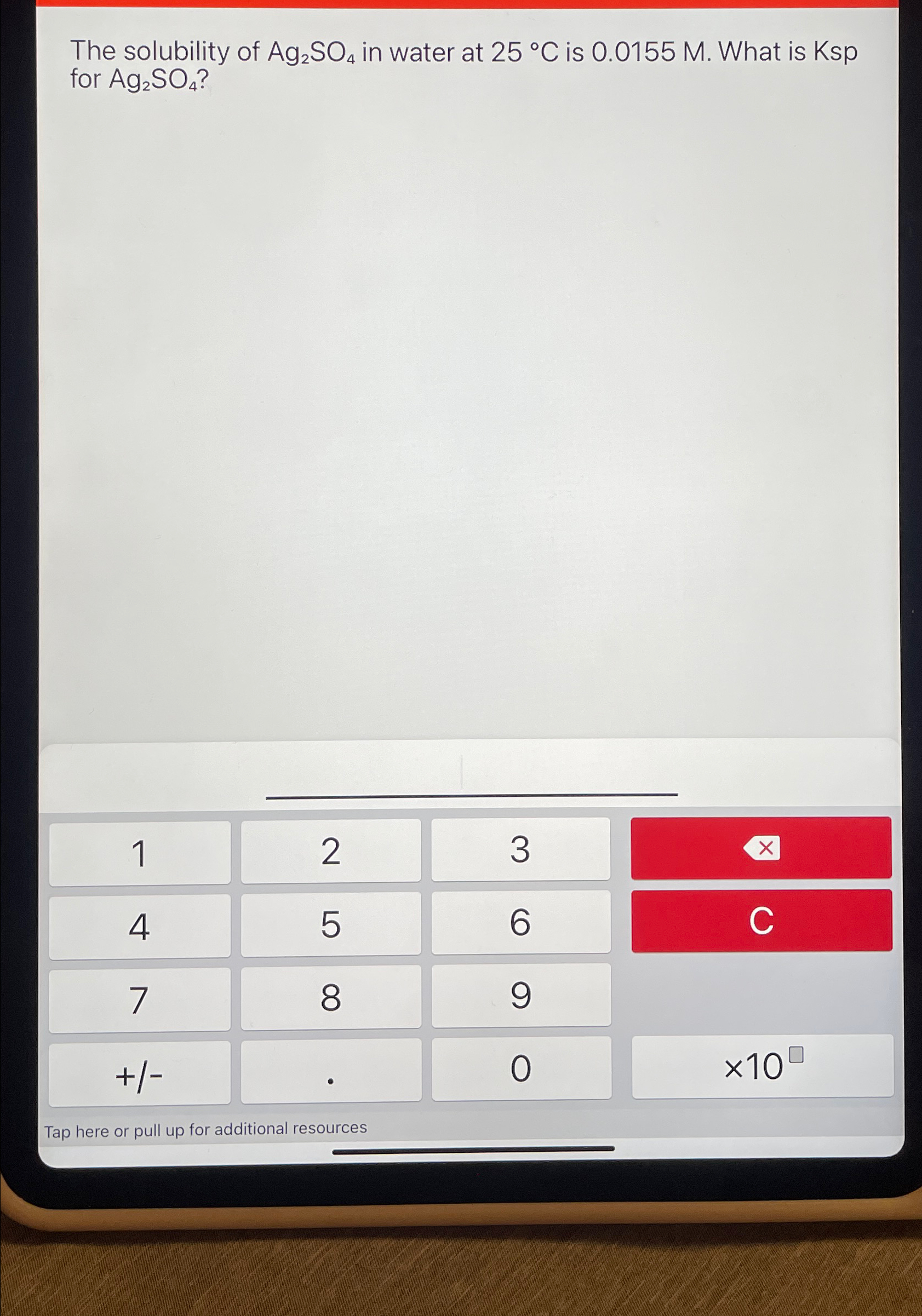Tap the number 6 key
The width and height of the screenshot is (922, 1316).
[x=520, y=922]
